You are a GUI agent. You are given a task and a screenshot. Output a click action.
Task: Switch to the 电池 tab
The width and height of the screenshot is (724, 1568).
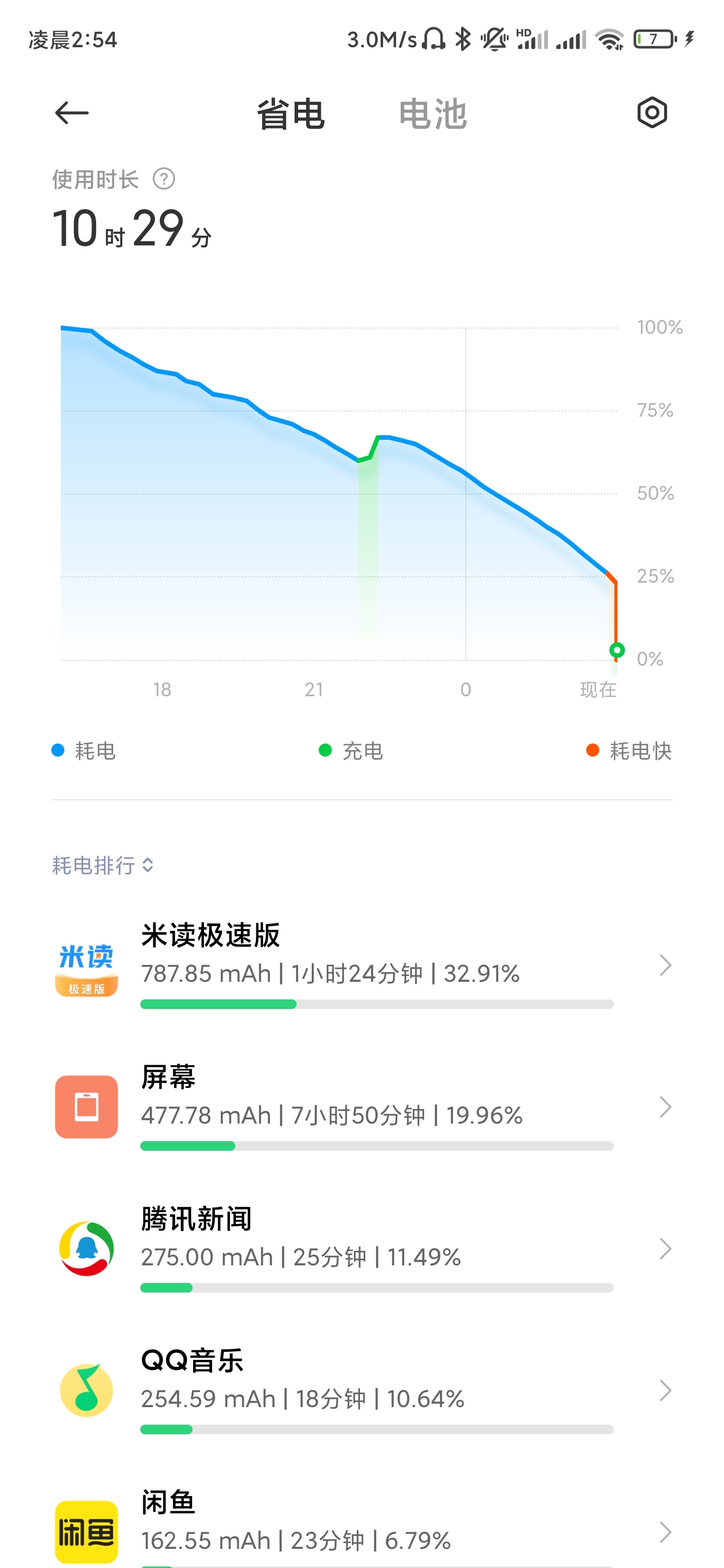coord(432,115)
